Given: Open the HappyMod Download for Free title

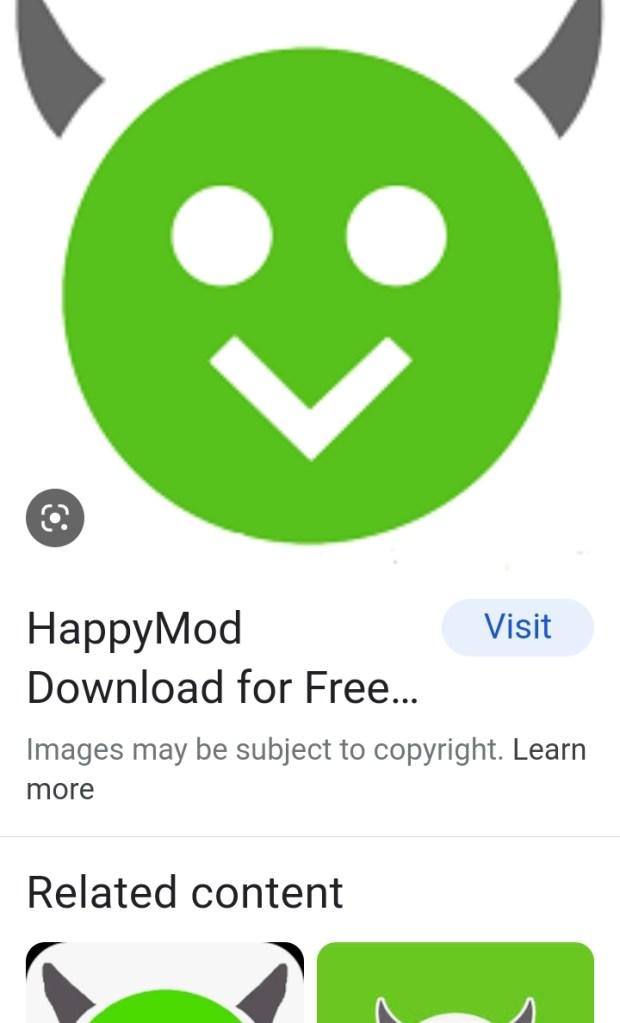Looking at the screenshot, I should (221, 658).
